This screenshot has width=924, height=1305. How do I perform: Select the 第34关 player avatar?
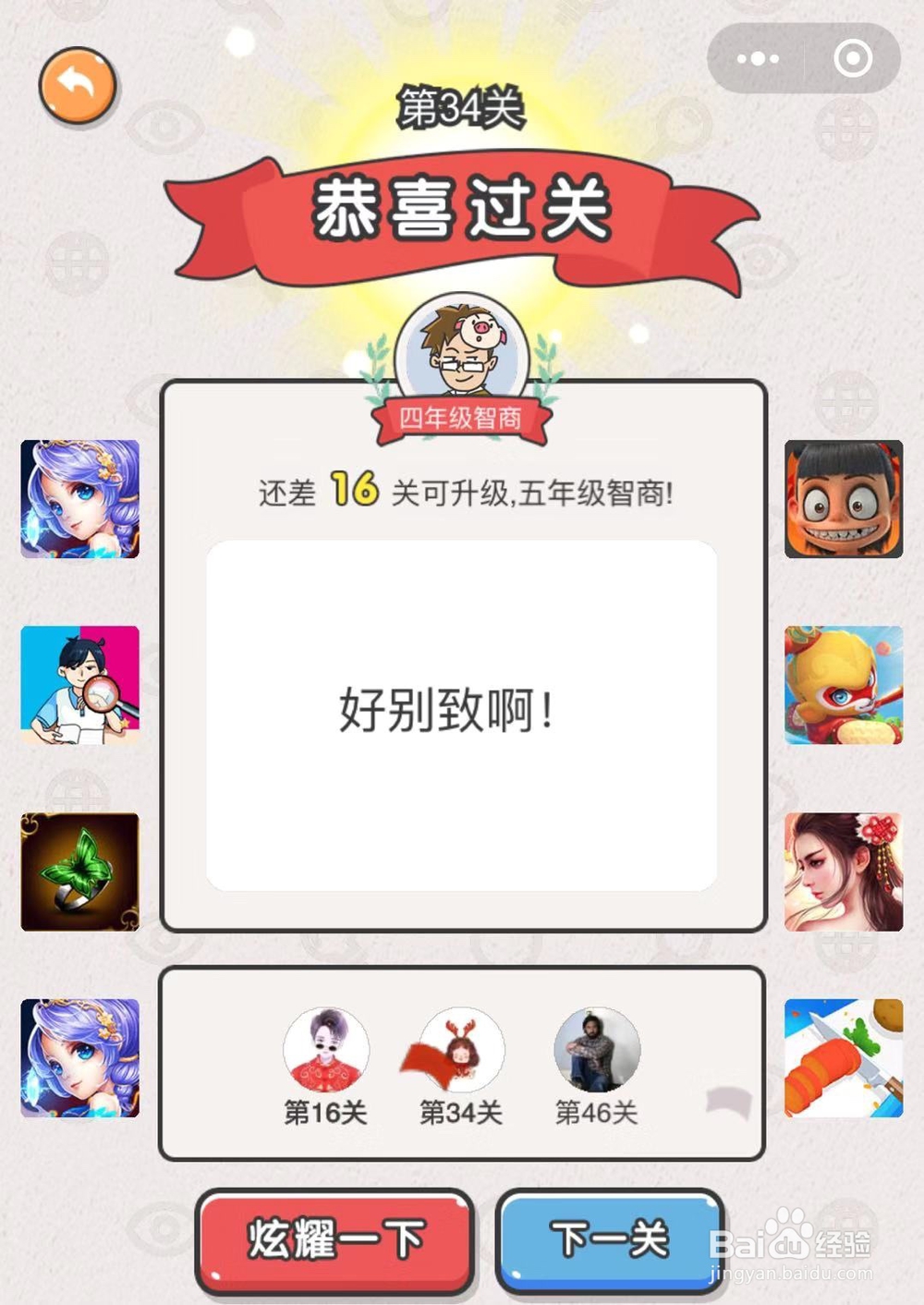point(458,1050)
